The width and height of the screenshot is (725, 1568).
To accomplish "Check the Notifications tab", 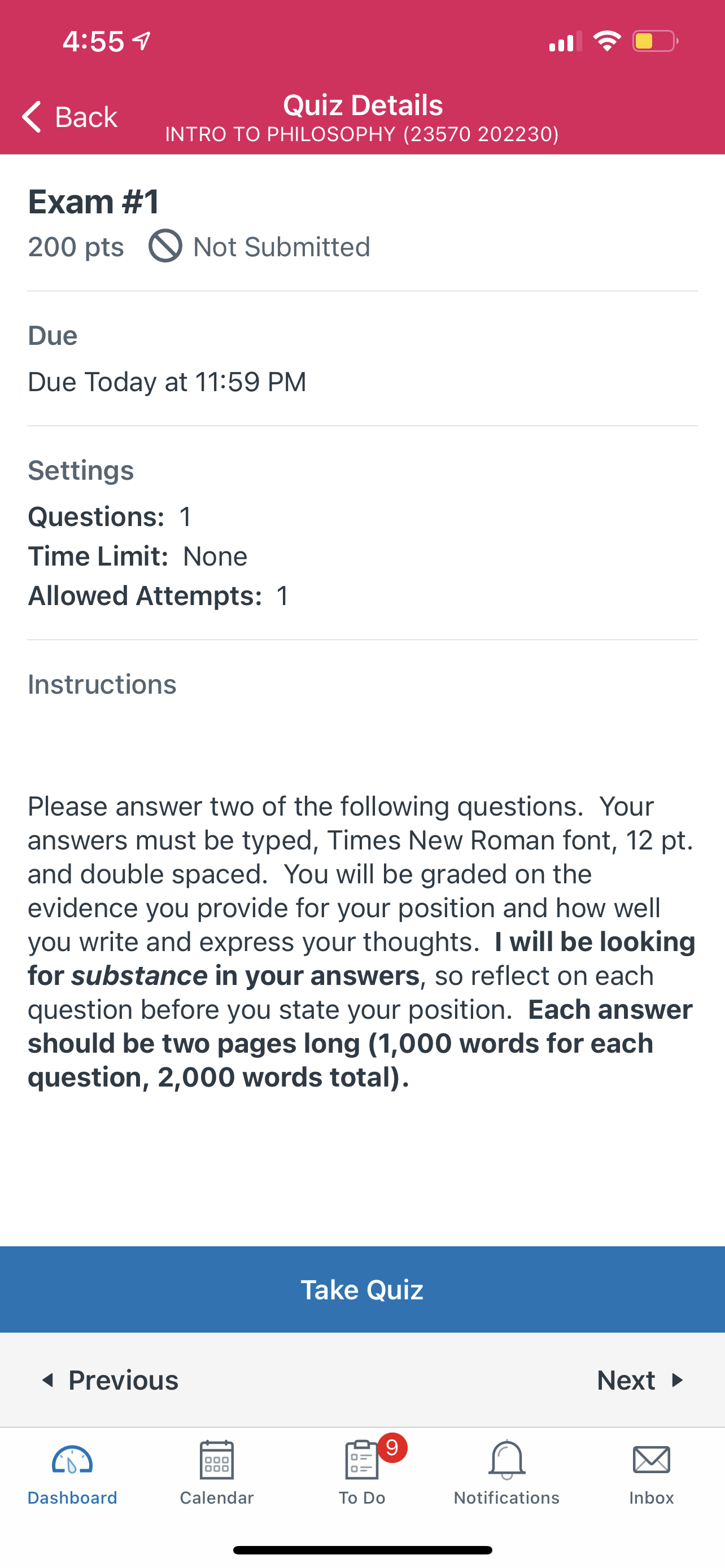I will click(x=506, y=1473).
